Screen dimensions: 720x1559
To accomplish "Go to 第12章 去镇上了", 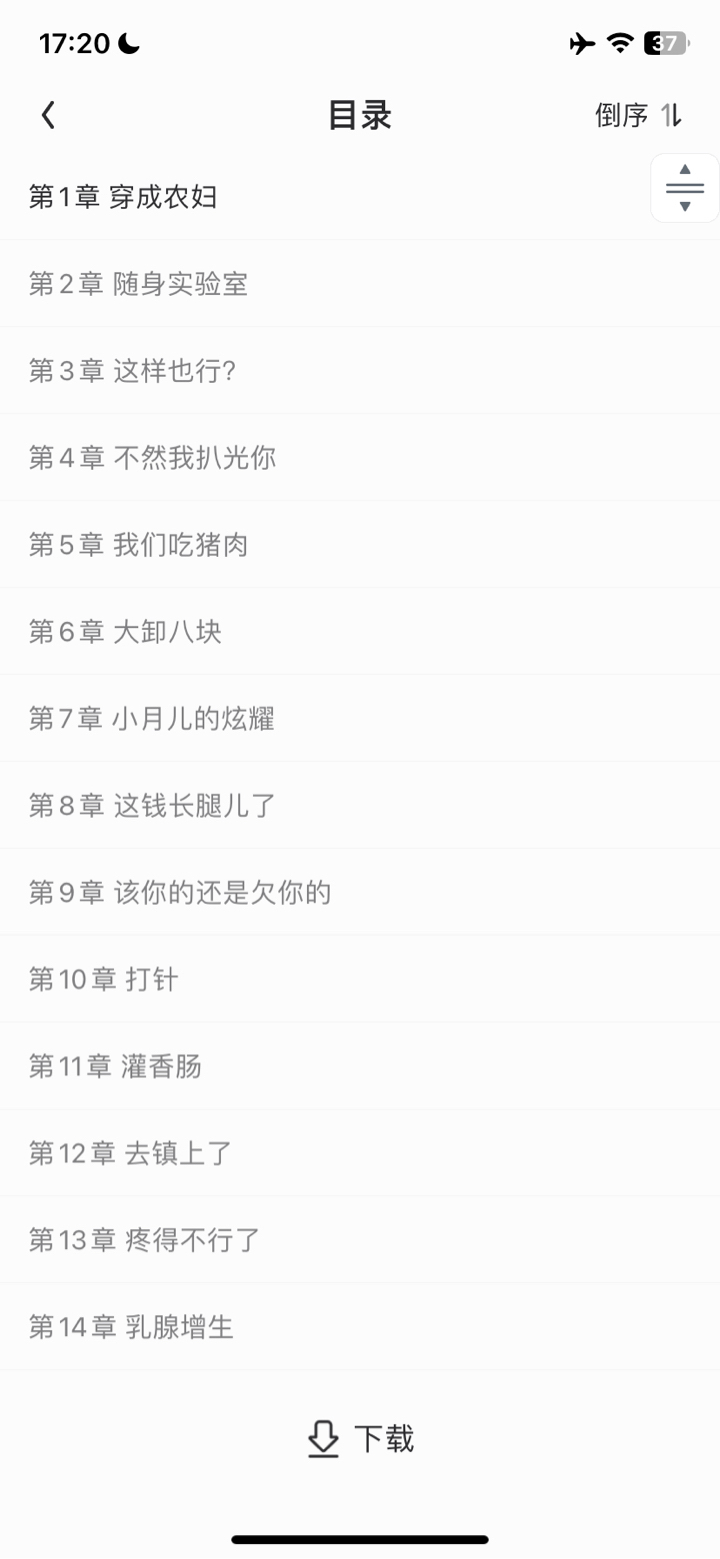I will pyautogui.click(x=130, y=1154).
